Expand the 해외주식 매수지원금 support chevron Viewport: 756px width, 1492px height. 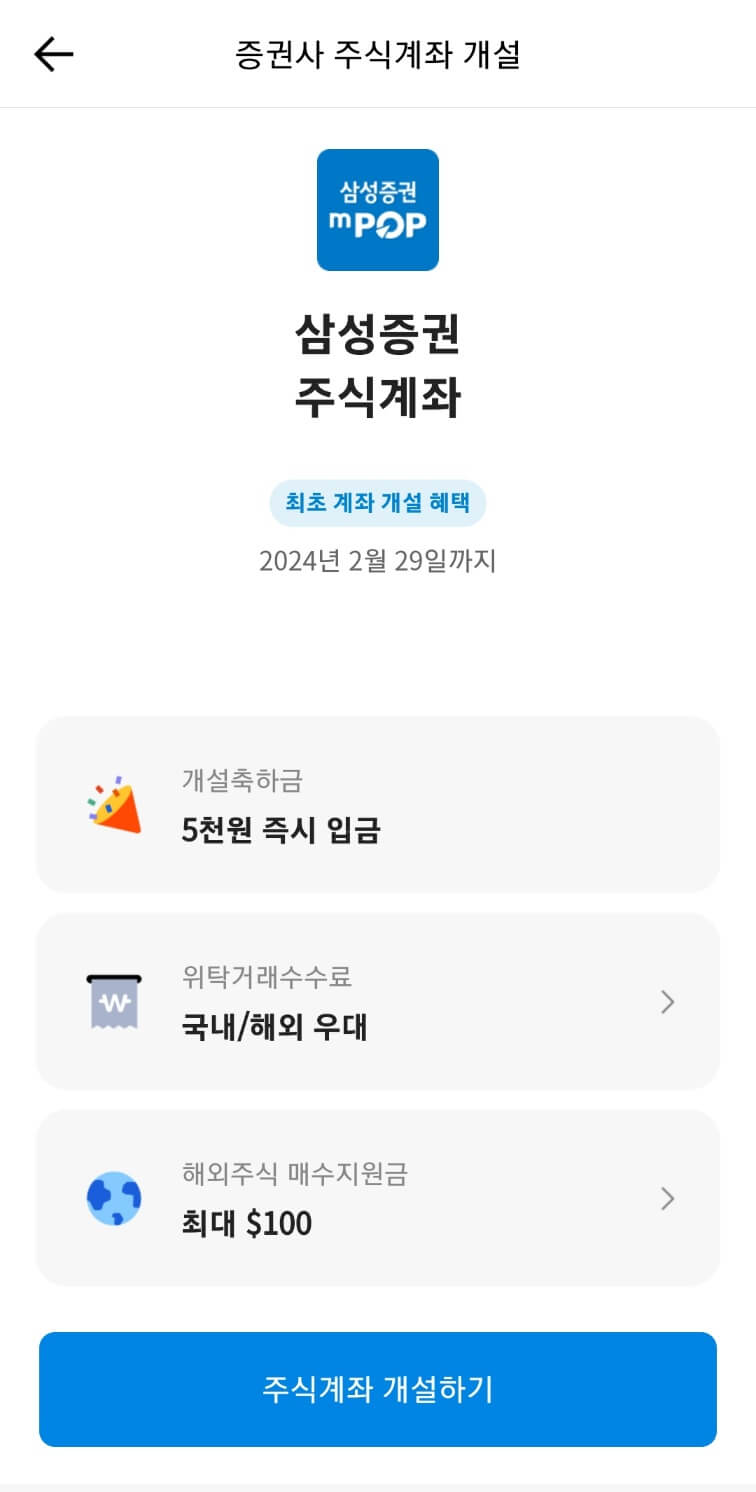coord(667,1198)
